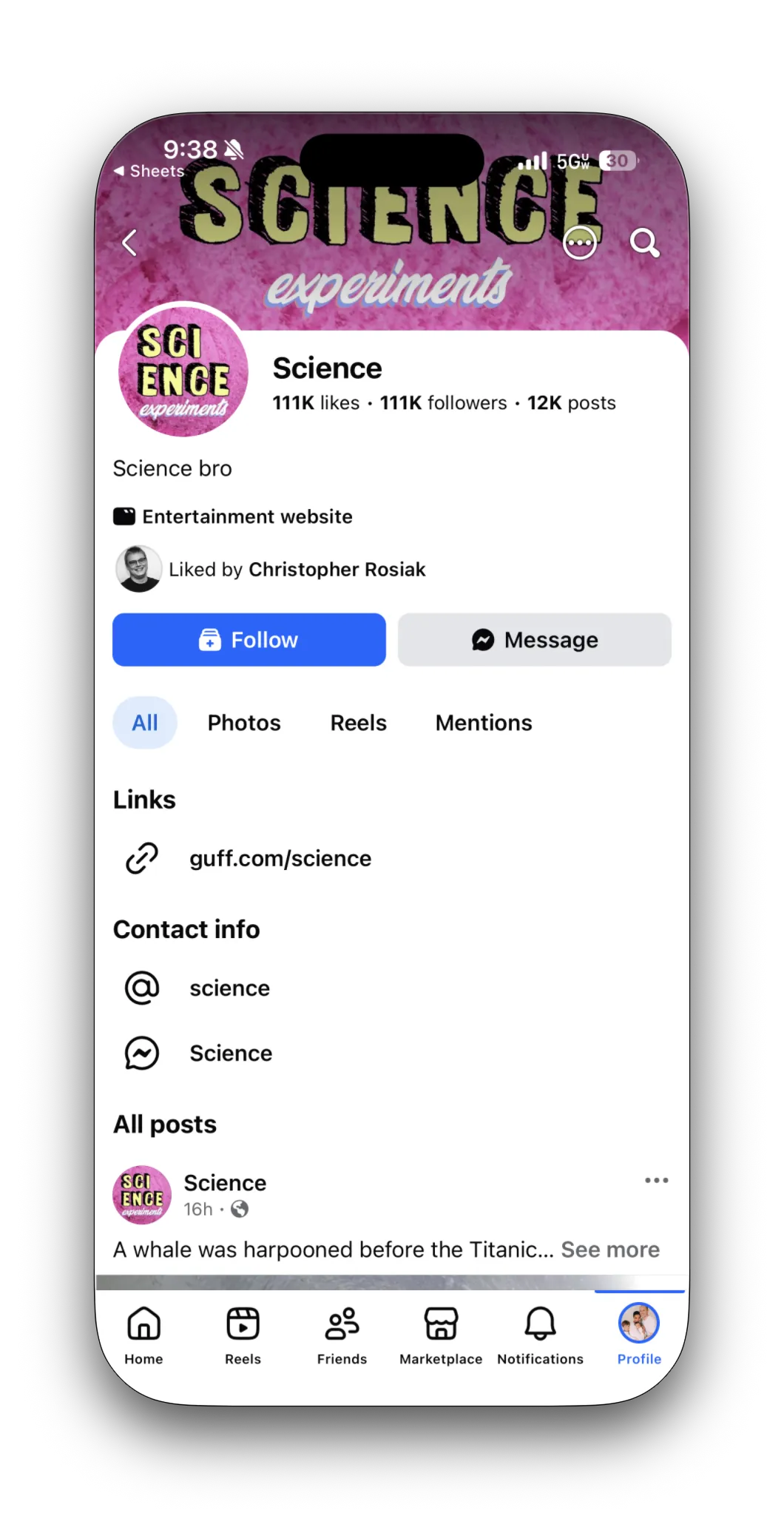Go back using the top-left arrow
The width and height of the screenshot is (784, 1527).
tap(130, 243)
